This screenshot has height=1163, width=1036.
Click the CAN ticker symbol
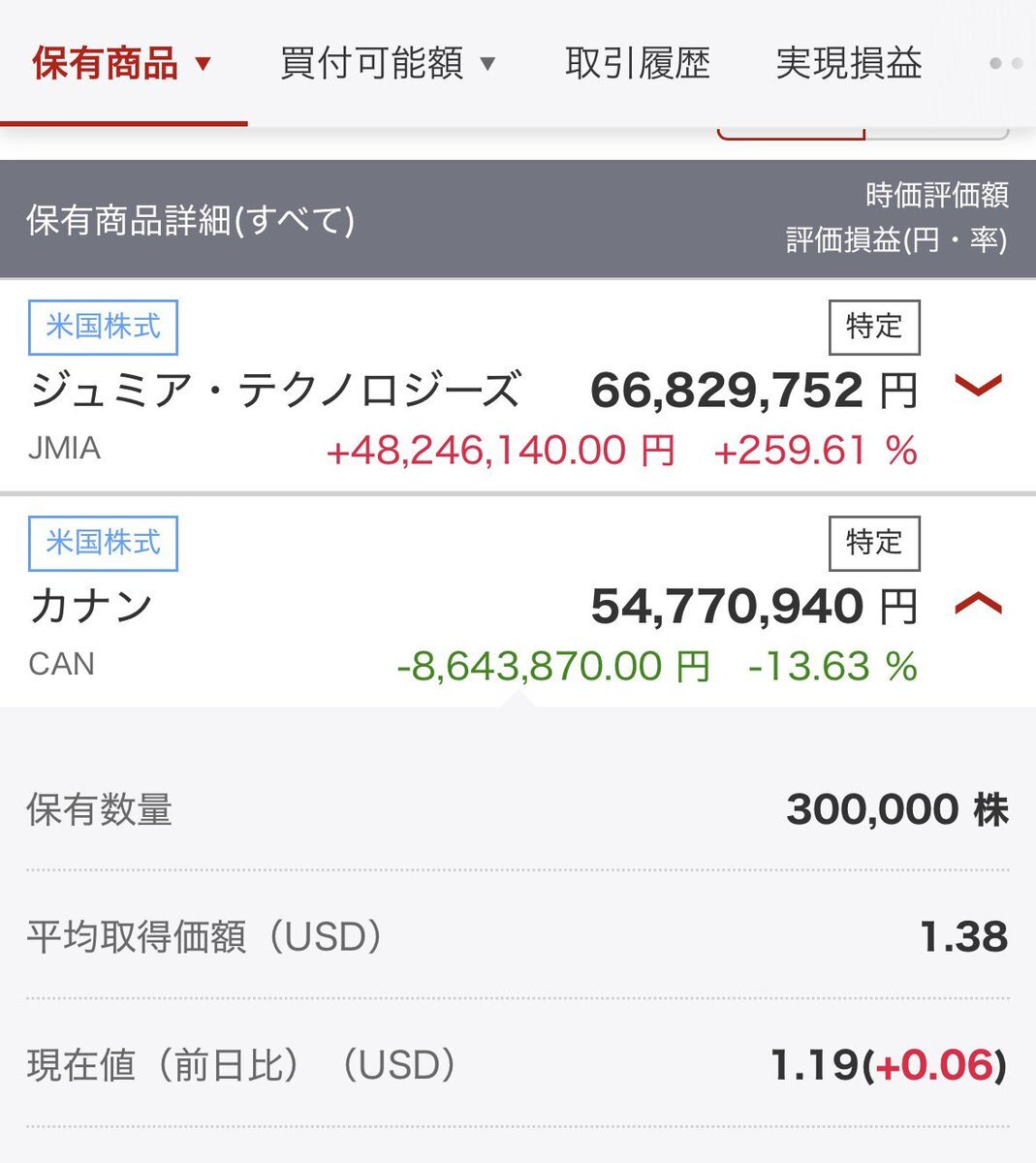61,664
